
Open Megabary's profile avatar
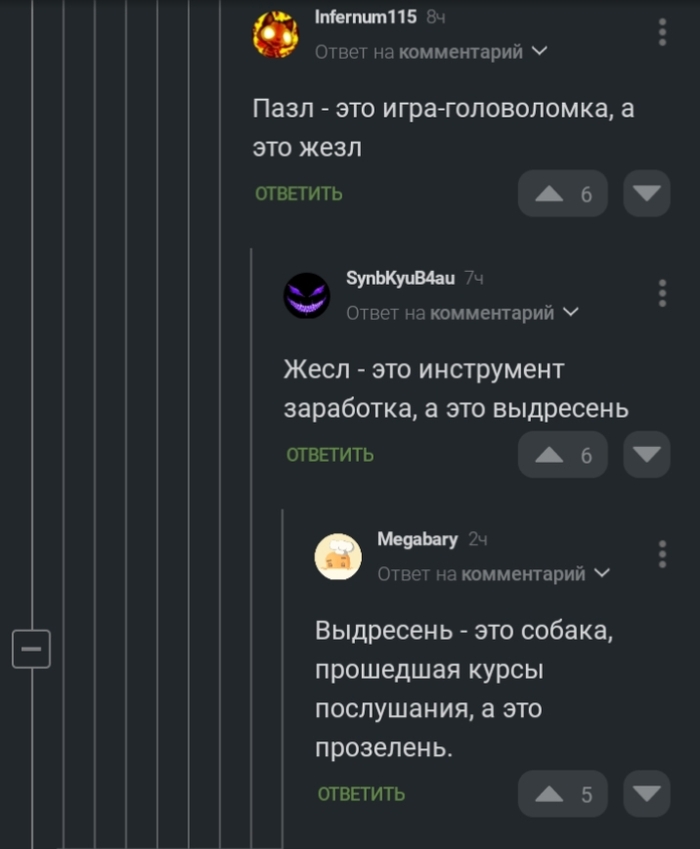click(339, 556)
